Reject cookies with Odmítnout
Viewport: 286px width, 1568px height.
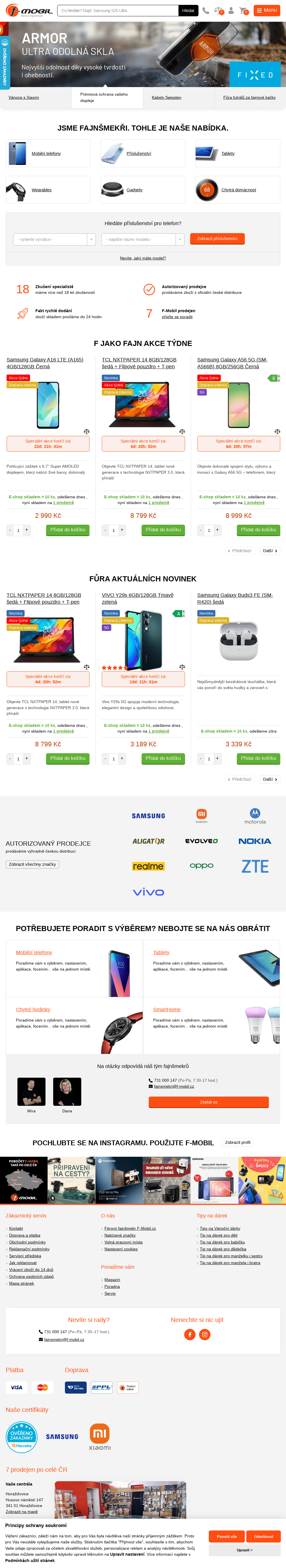[x=263, y=1536]
